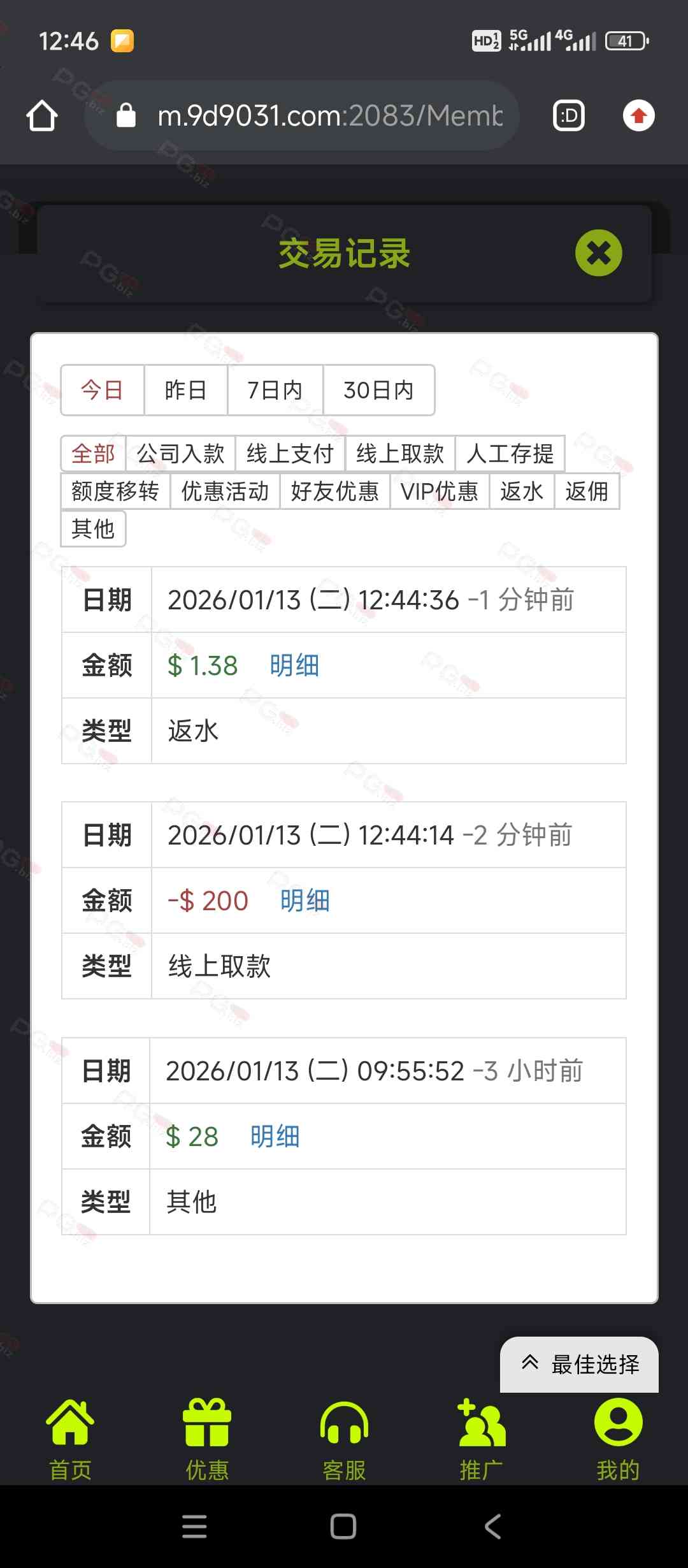
Task: Switch date range to 昨日
Action: point(185,390)
